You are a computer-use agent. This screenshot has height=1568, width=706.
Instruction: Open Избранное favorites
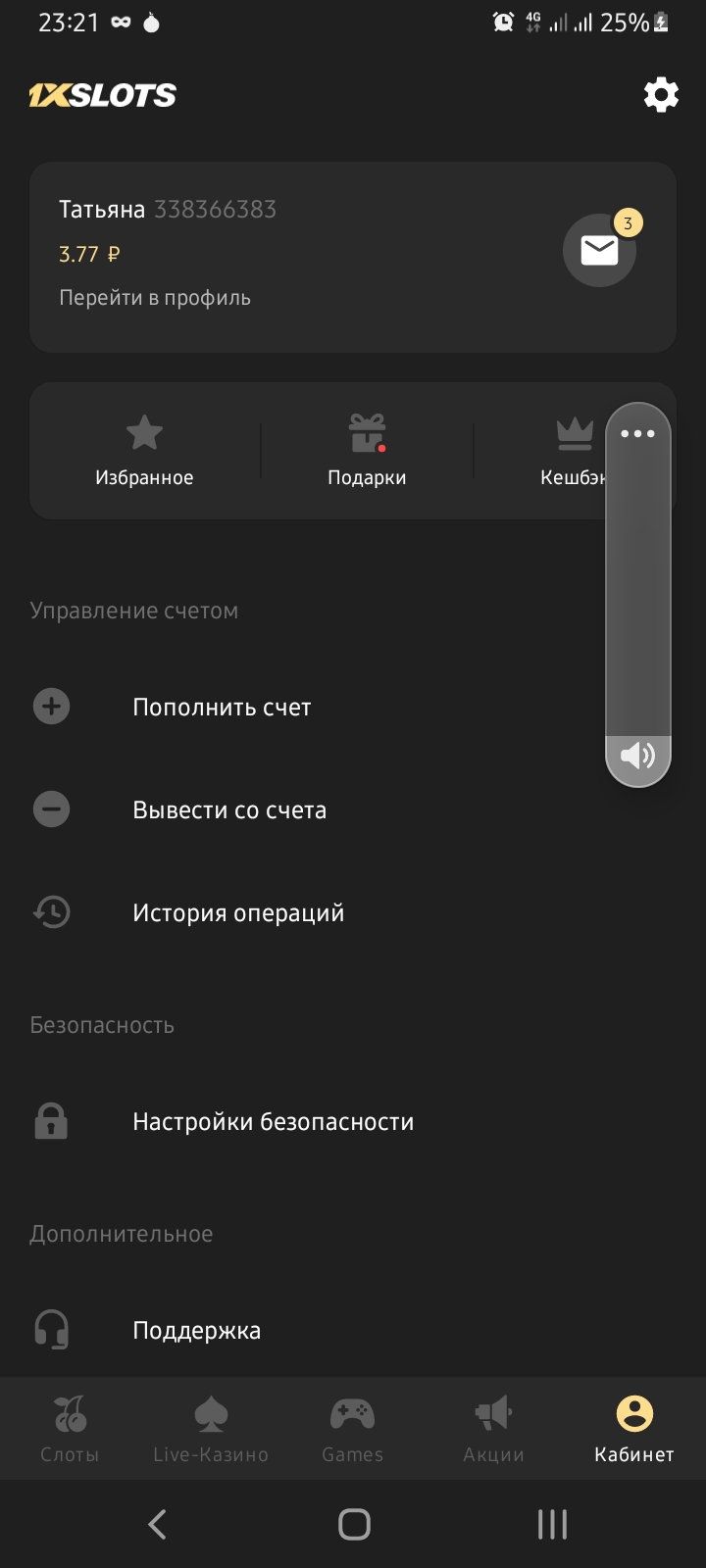[144, 451]
